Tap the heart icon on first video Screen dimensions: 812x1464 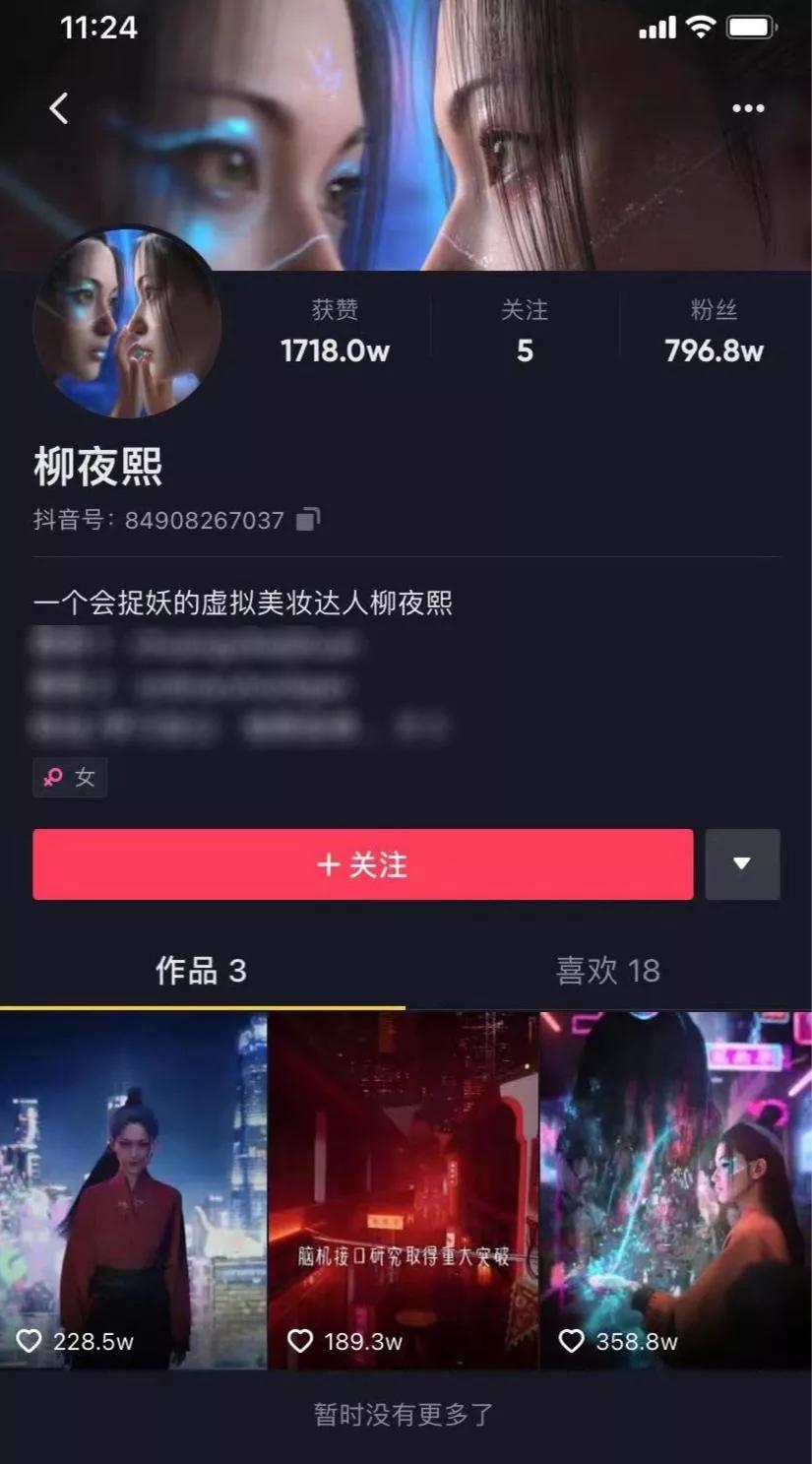tap(30, 1341)
